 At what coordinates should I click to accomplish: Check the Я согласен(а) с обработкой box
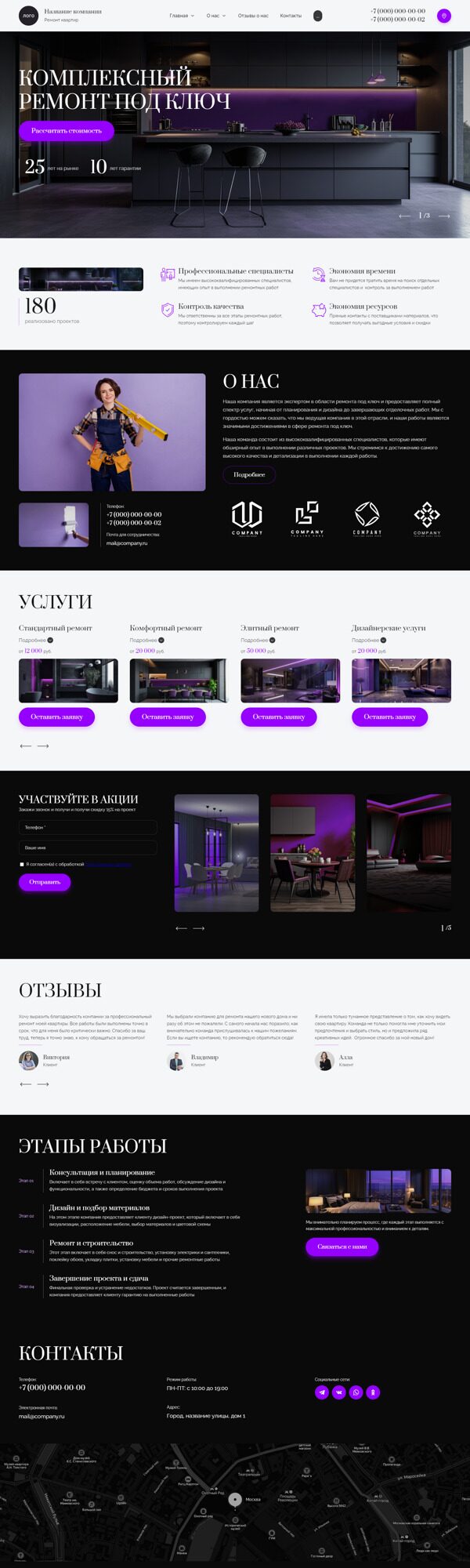(x=22, y=864)
